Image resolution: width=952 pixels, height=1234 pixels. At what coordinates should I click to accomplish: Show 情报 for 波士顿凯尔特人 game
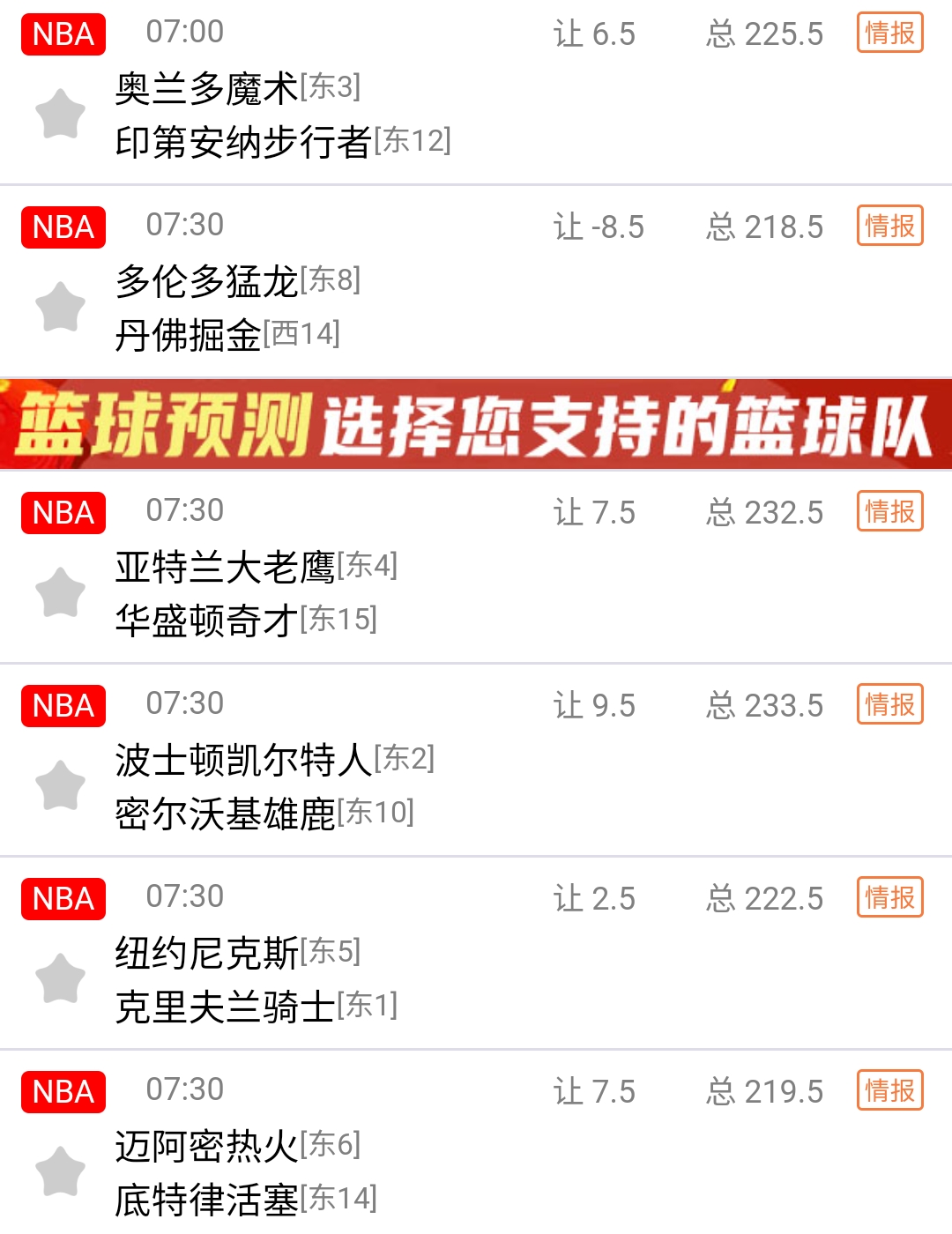[x=889, y=705]
